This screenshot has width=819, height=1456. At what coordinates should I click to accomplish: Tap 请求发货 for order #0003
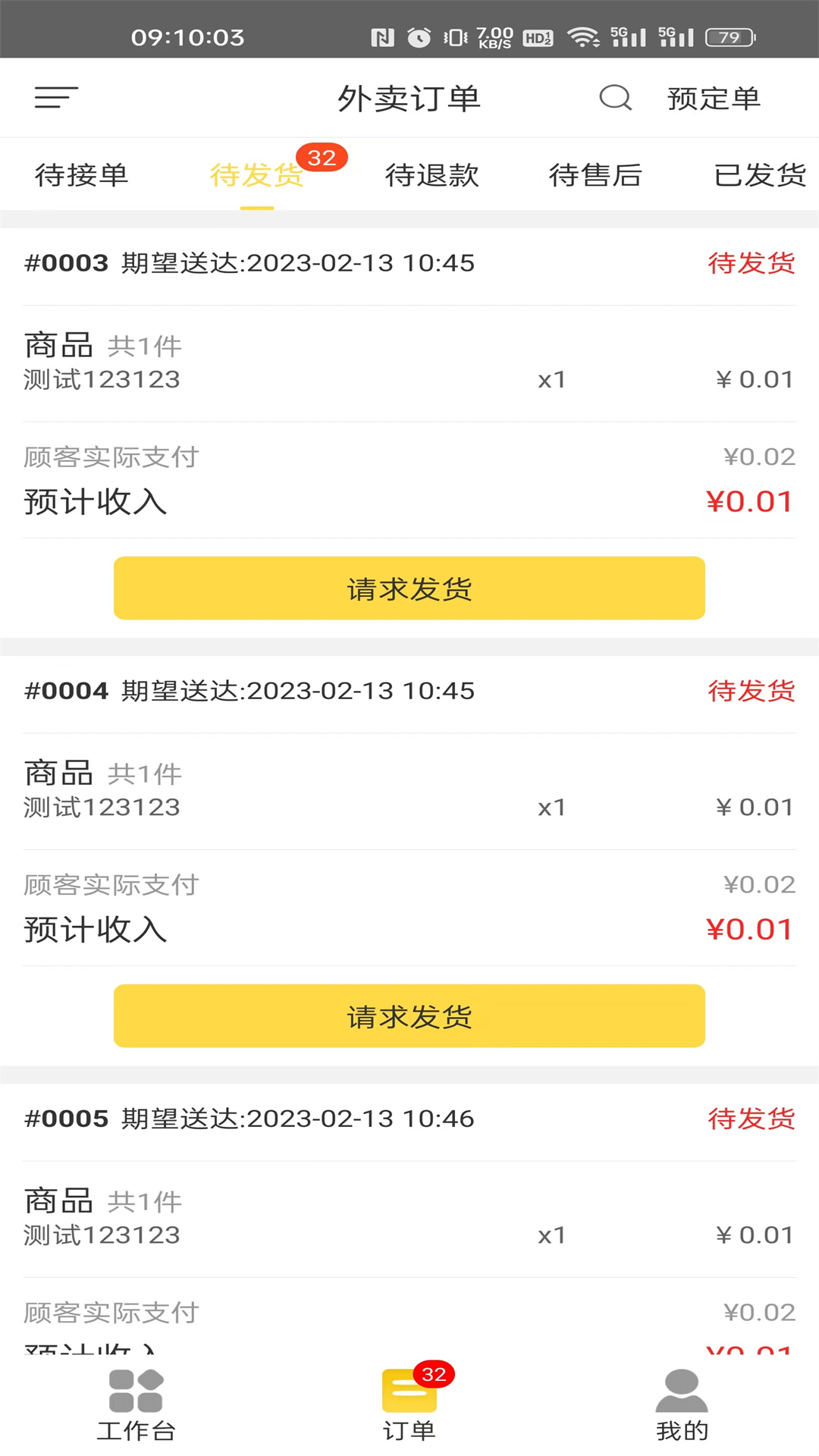click(409, 588)
